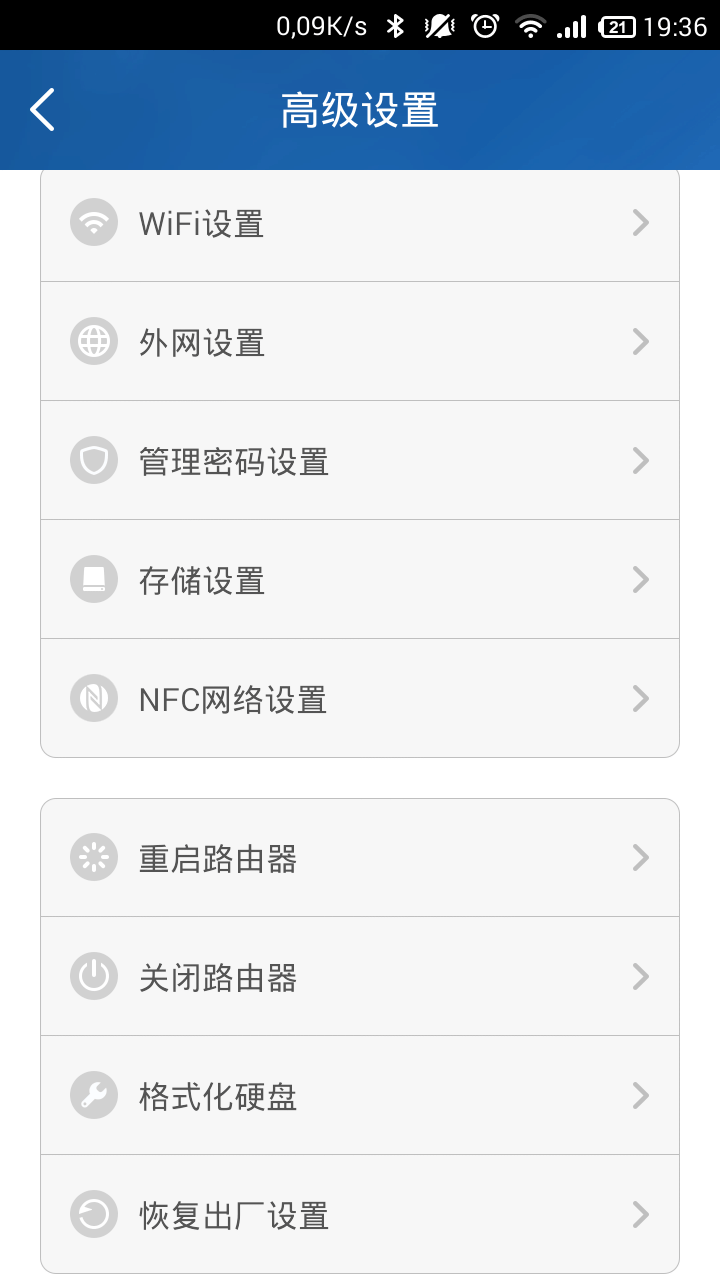Open 存储设置 row
This screenshot has height=1280, width=720.
360,580
